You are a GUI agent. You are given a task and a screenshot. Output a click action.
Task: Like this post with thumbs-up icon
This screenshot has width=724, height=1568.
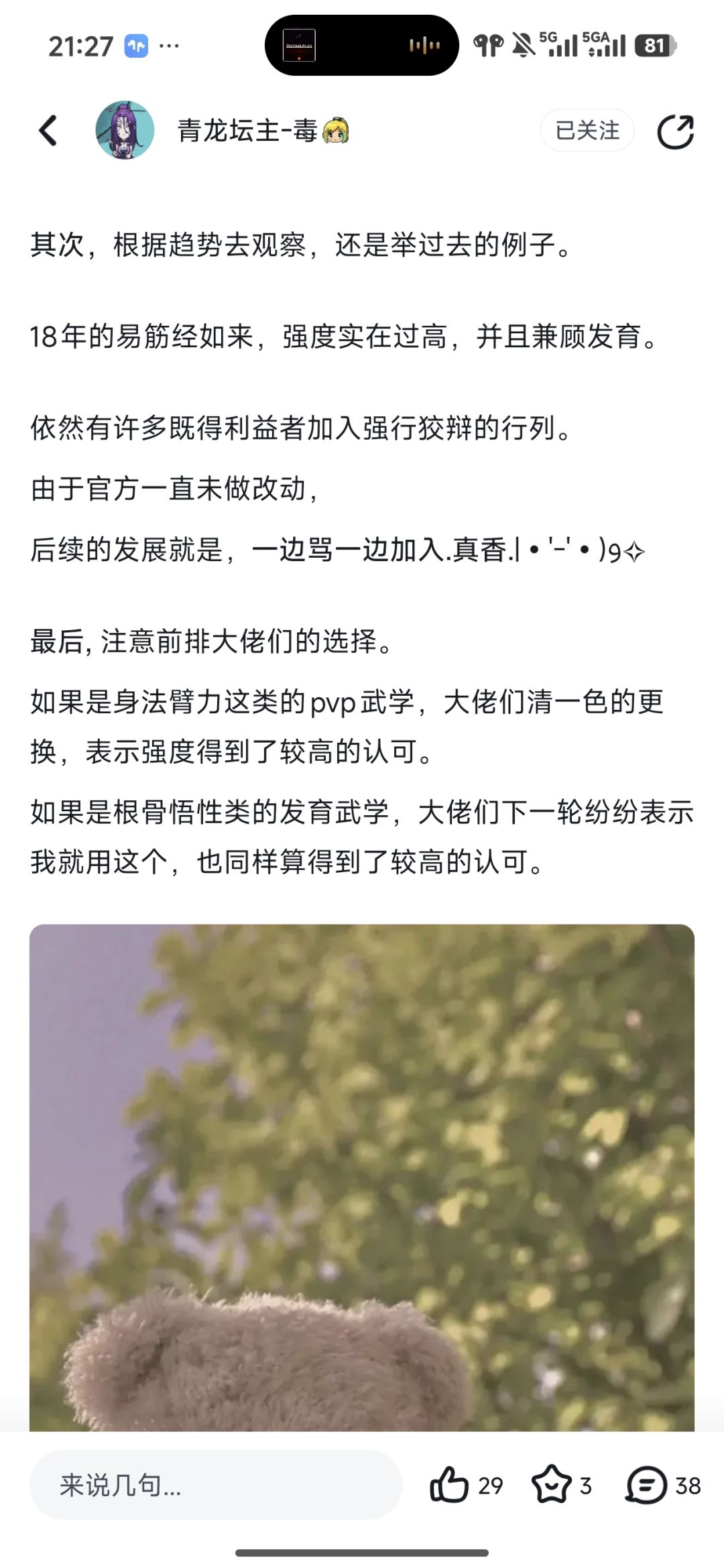point(448,1485)
